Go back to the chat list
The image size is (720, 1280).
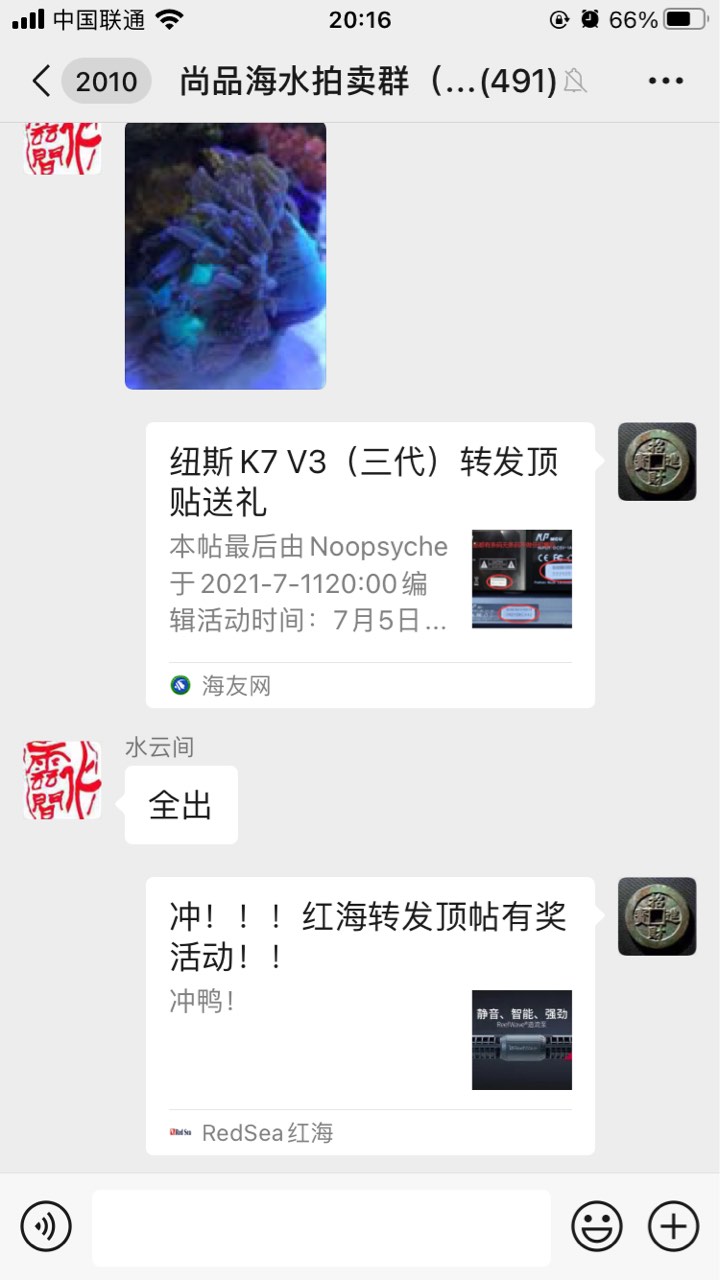42,81
